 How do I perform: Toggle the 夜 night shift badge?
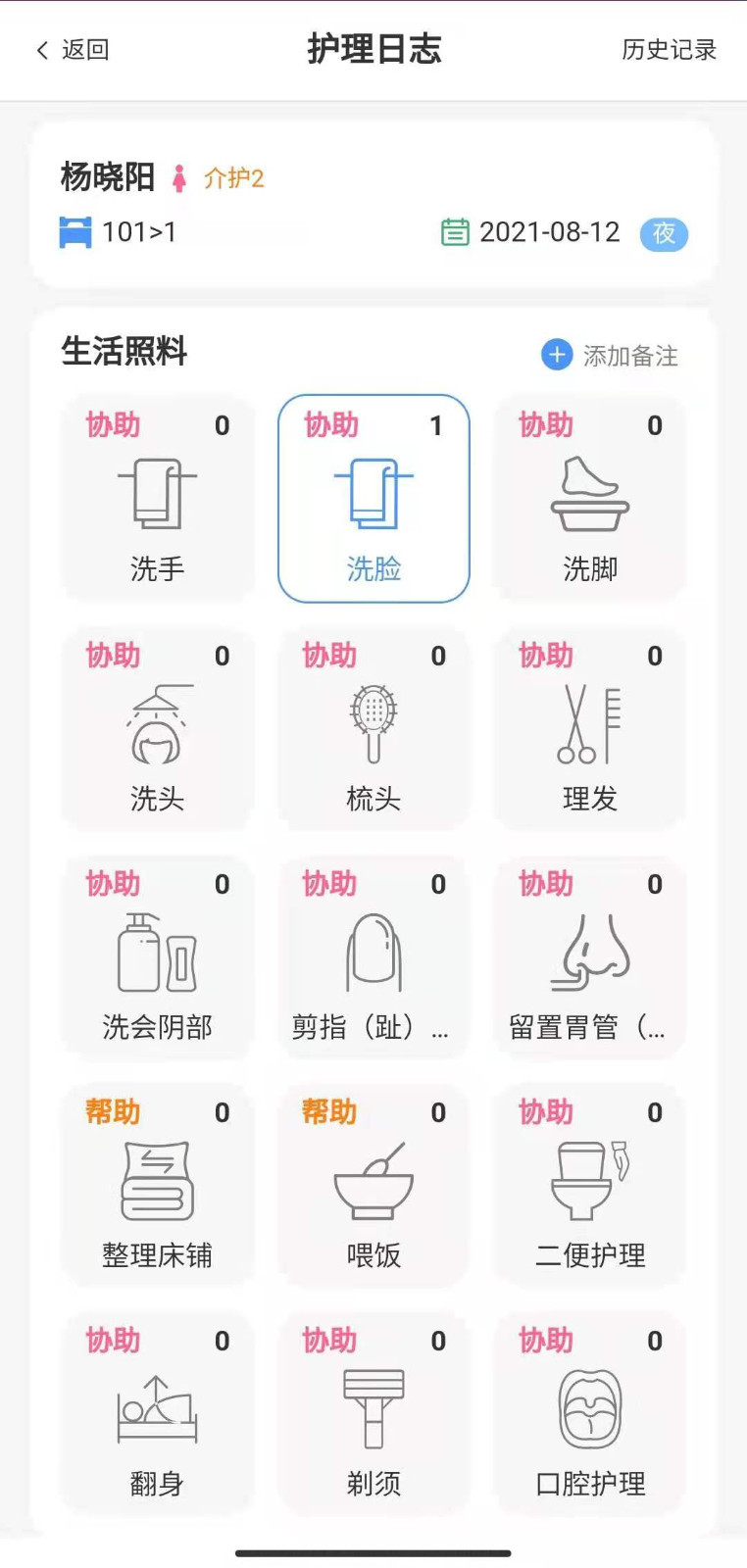(664, 233)
